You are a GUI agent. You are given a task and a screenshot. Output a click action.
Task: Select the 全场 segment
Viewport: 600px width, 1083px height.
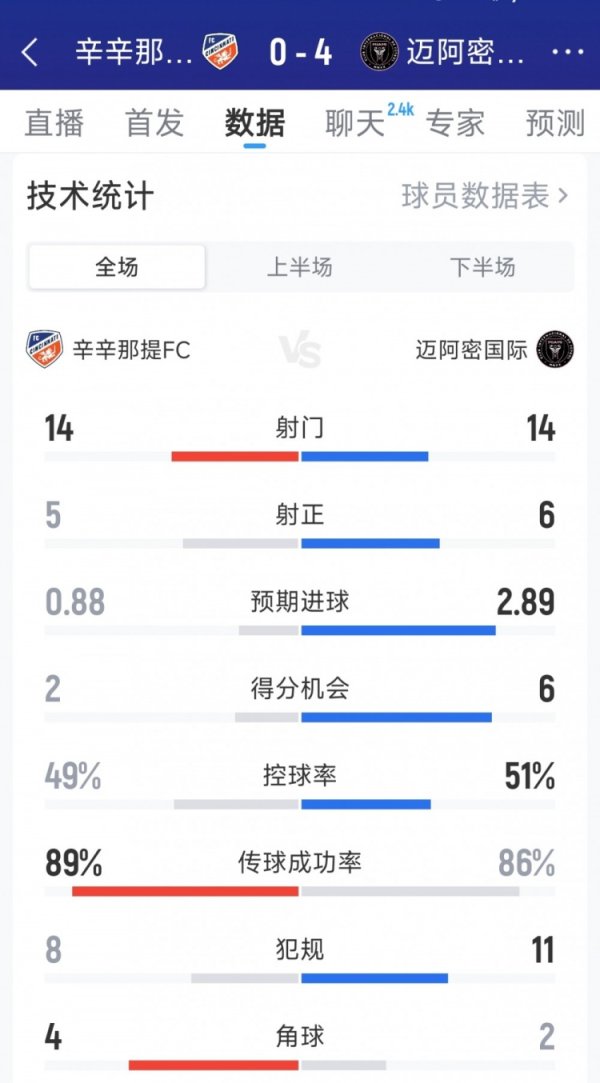tap(117, 267)
